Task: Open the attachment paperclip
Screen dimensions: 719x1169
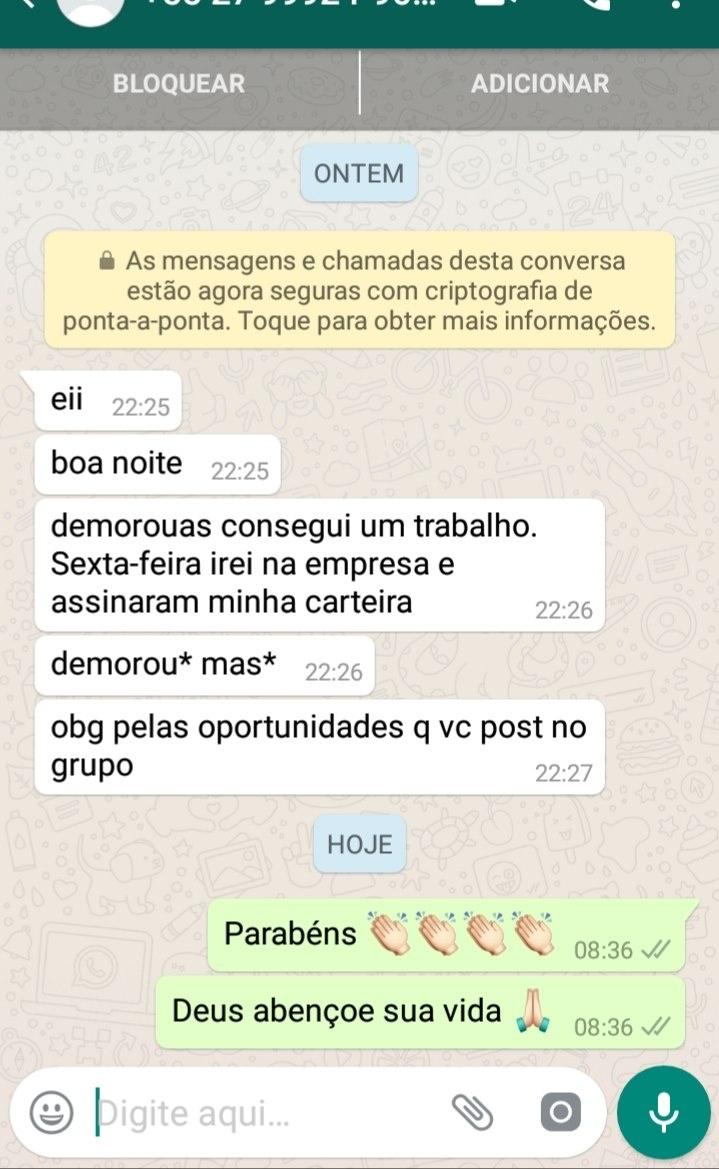Action: [473, 1112]
